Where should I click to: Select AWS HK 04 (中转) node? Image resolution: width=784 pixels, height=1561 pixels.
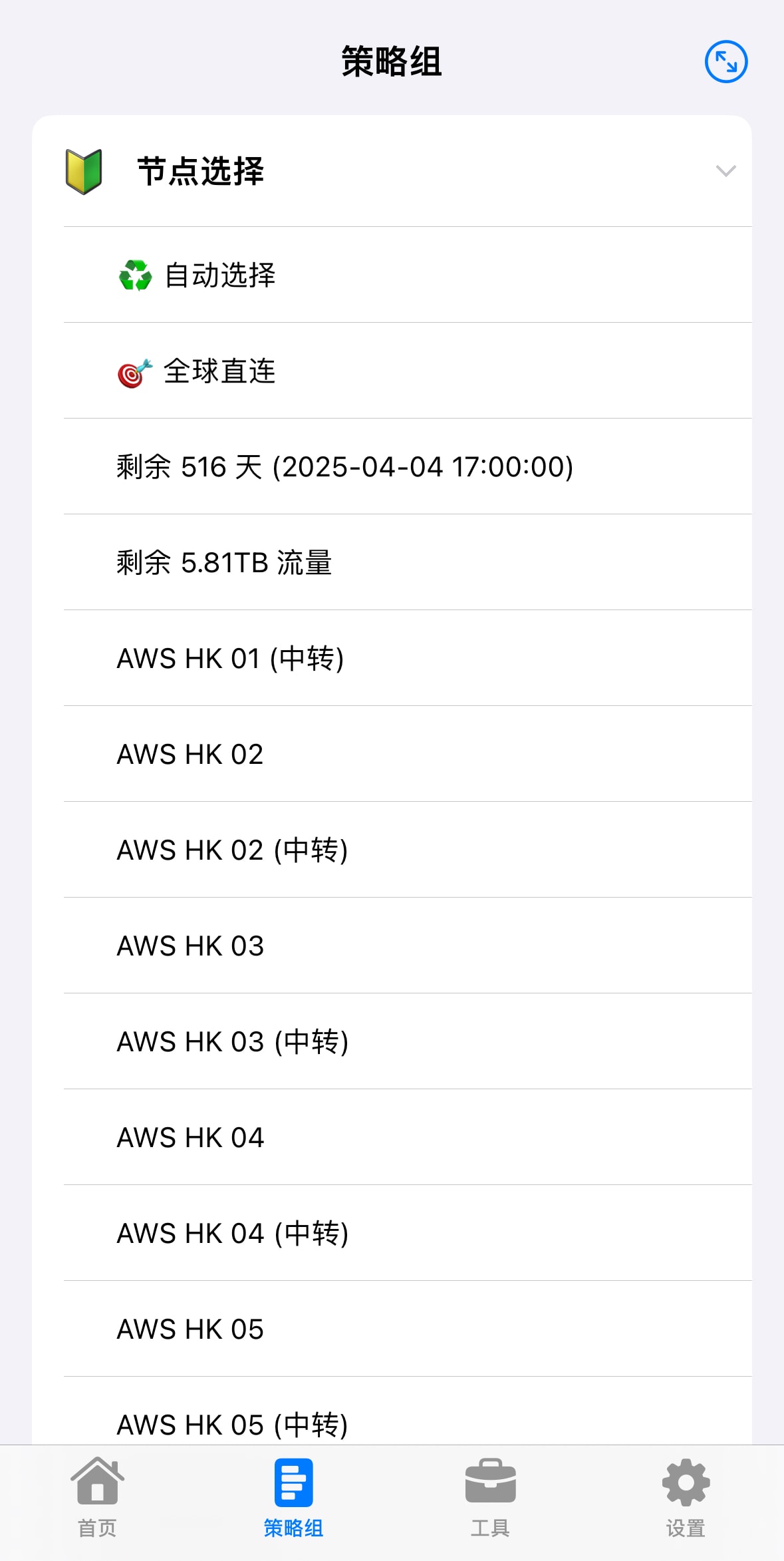coord(408,1233)
